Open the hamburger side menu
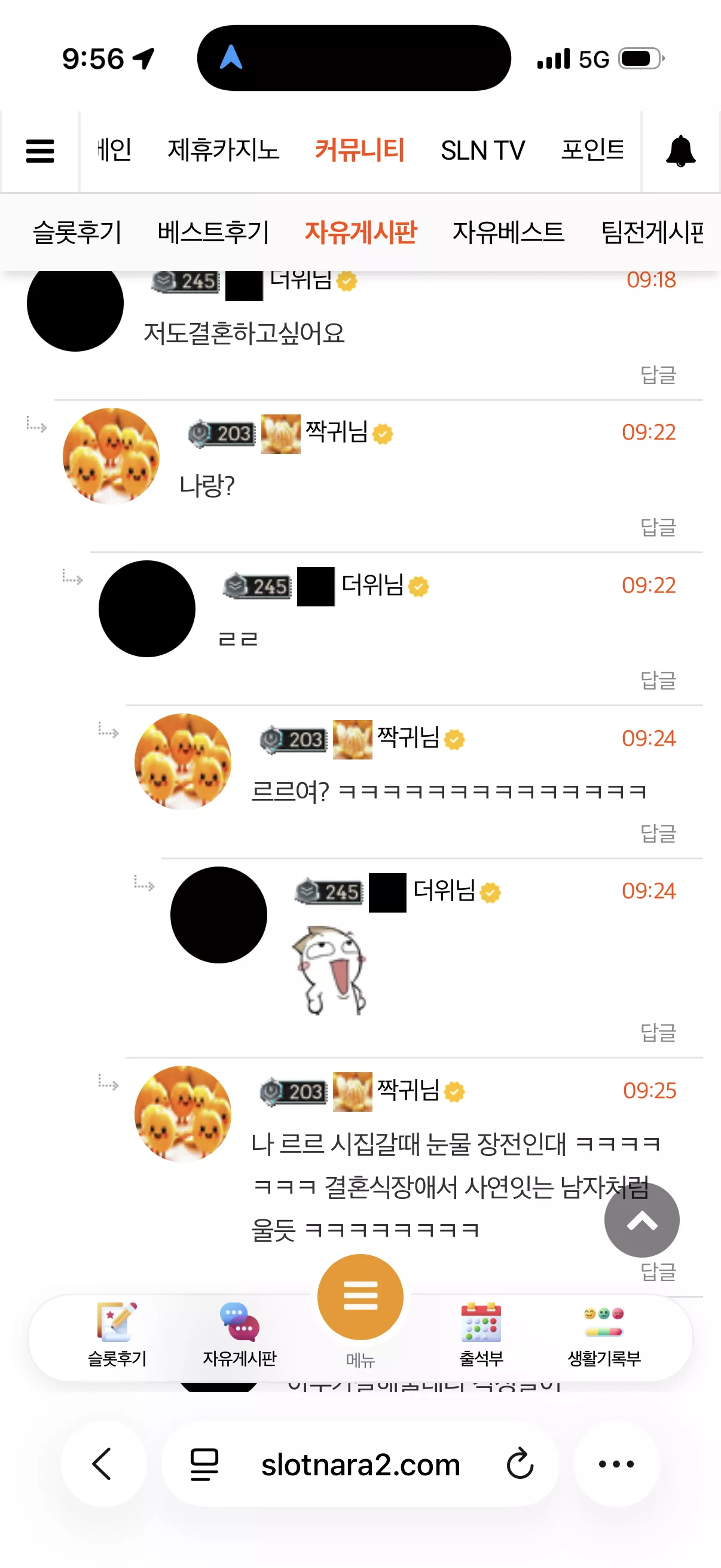721x1568 pixels. pyautogui.click(x=40, y=151)
